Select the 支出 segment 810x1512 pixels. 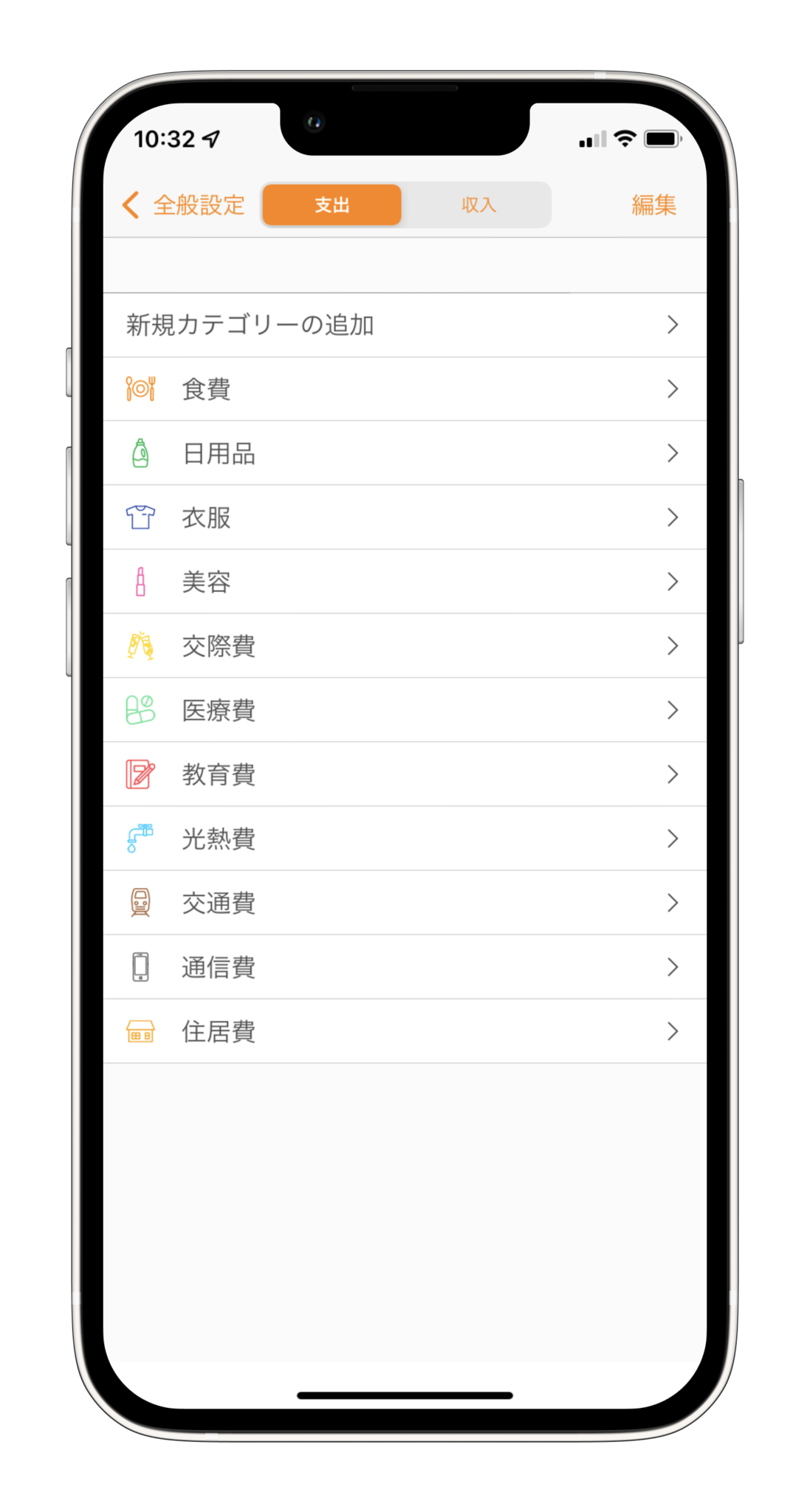332,205
